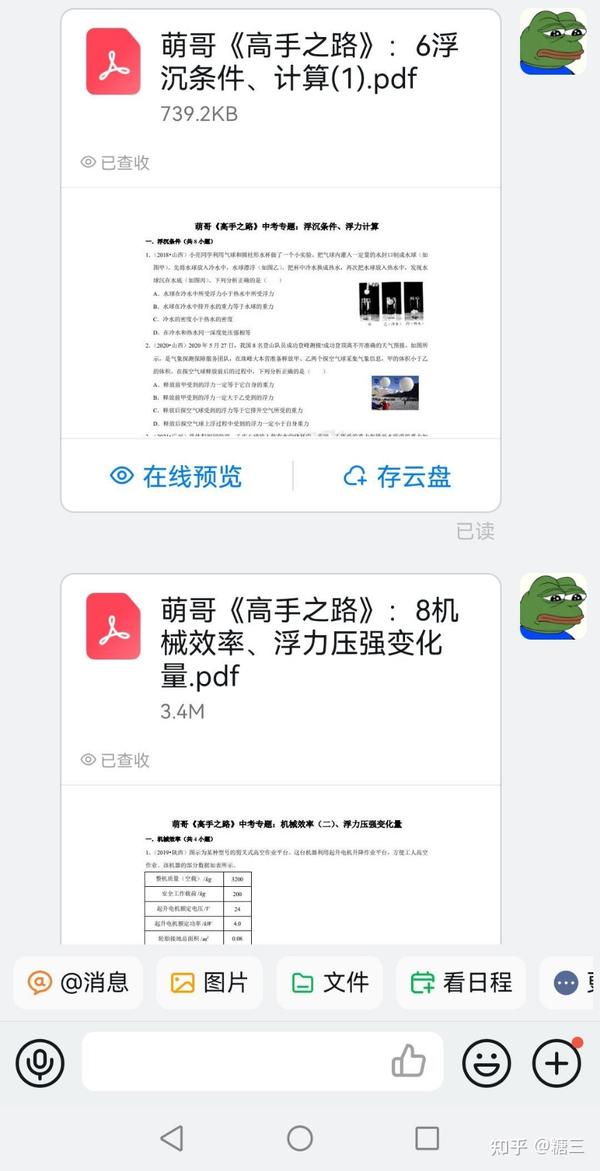Save the file with 存云盘
The image size is (600, 1171).
coord(397,477)
